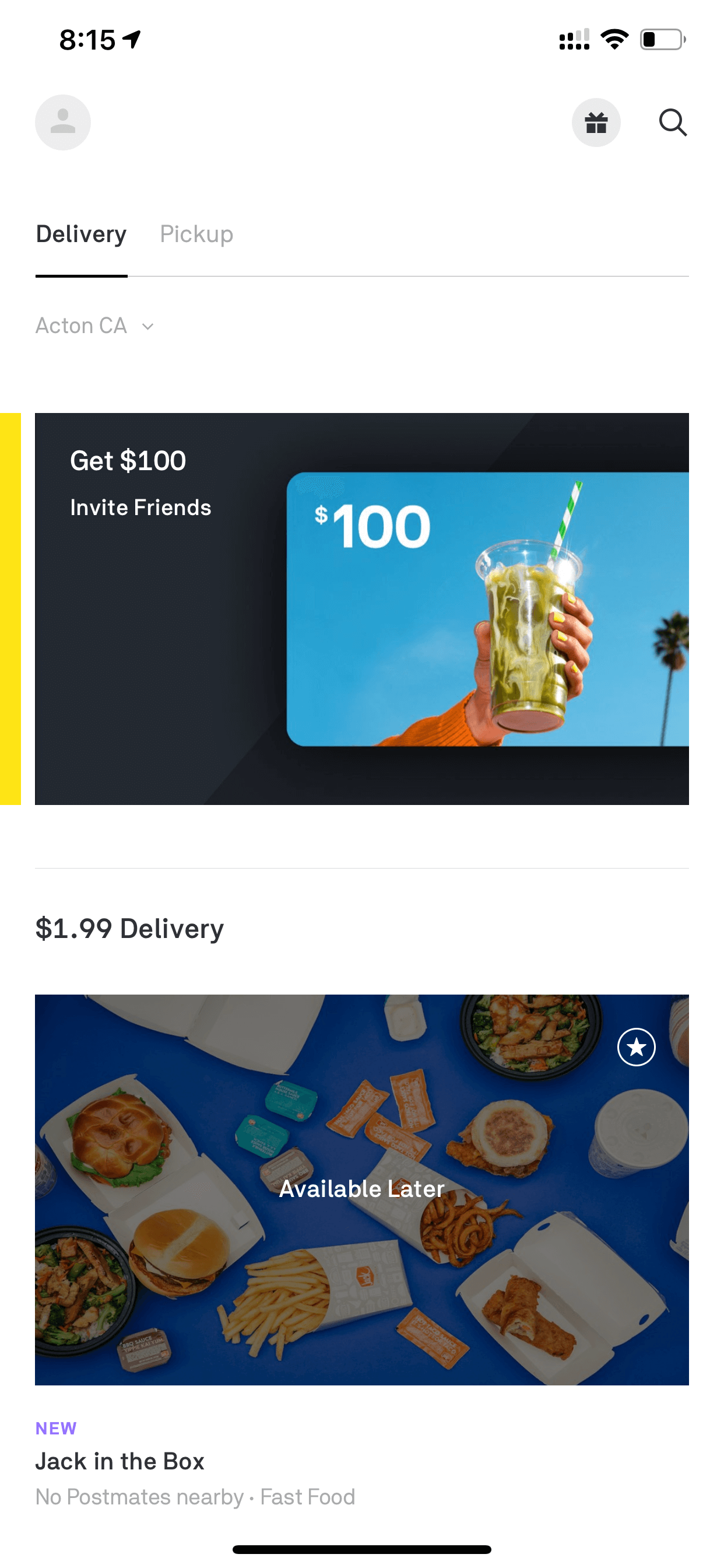Screen dimensions: 724x1568
Task: Expand the Acton CA location dropdown
Action: 95,325
